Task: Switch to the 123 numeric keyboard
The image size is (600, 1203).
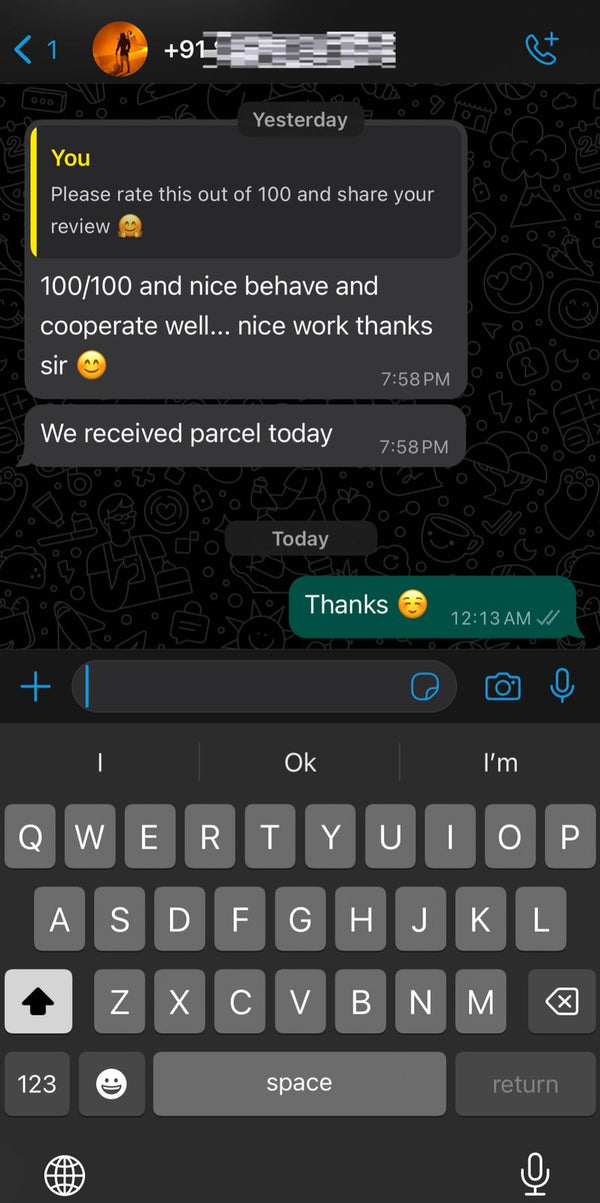Action: click(x=38, y=1084)
